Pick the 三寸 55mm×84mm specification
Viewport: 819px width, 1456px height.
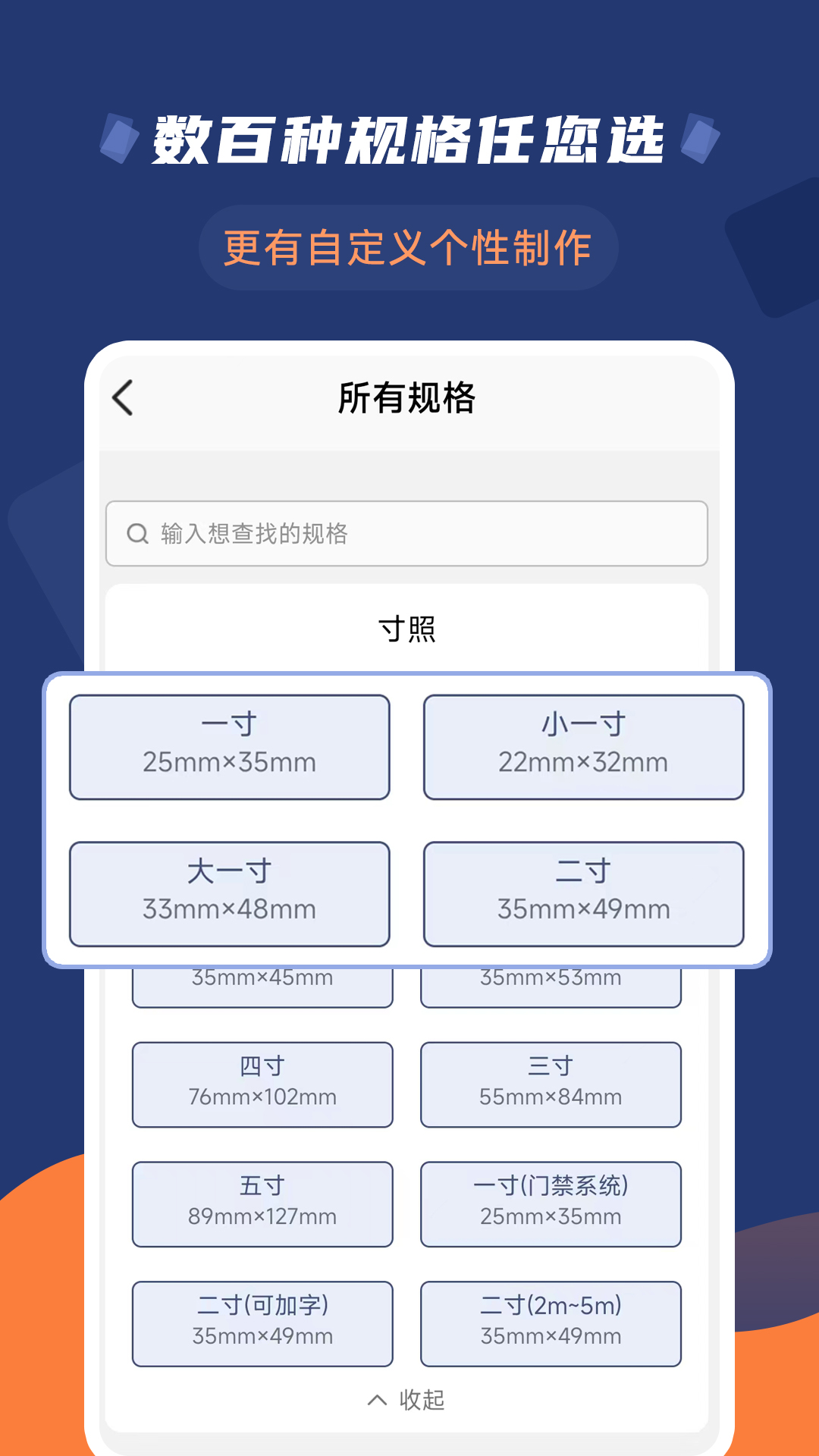[x=550, y=1084]
